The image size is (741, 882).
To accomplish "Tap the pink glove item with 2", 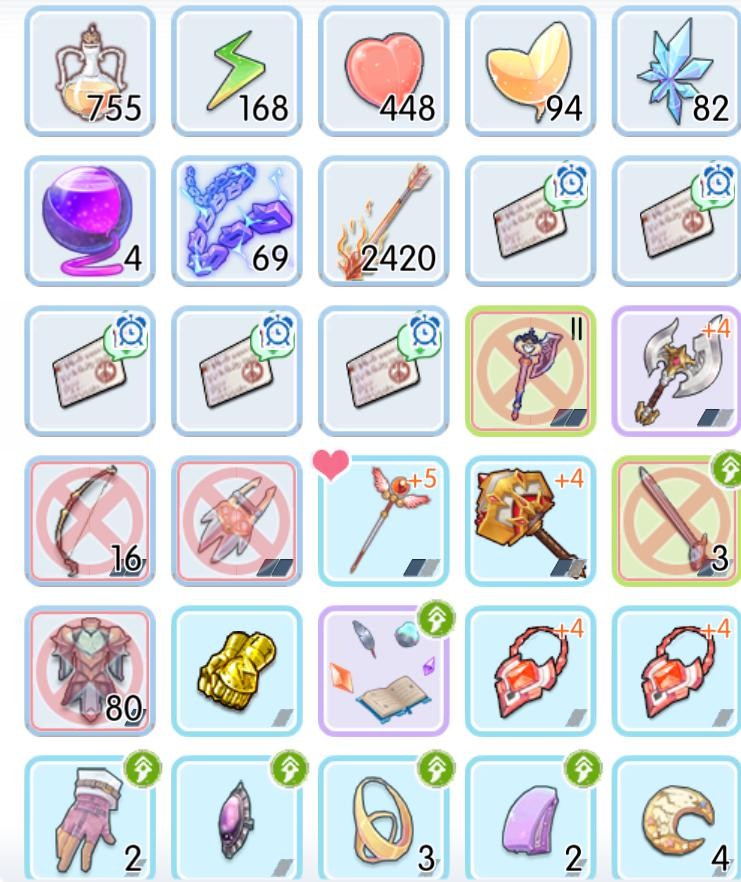I will click(x=88, y=820).
